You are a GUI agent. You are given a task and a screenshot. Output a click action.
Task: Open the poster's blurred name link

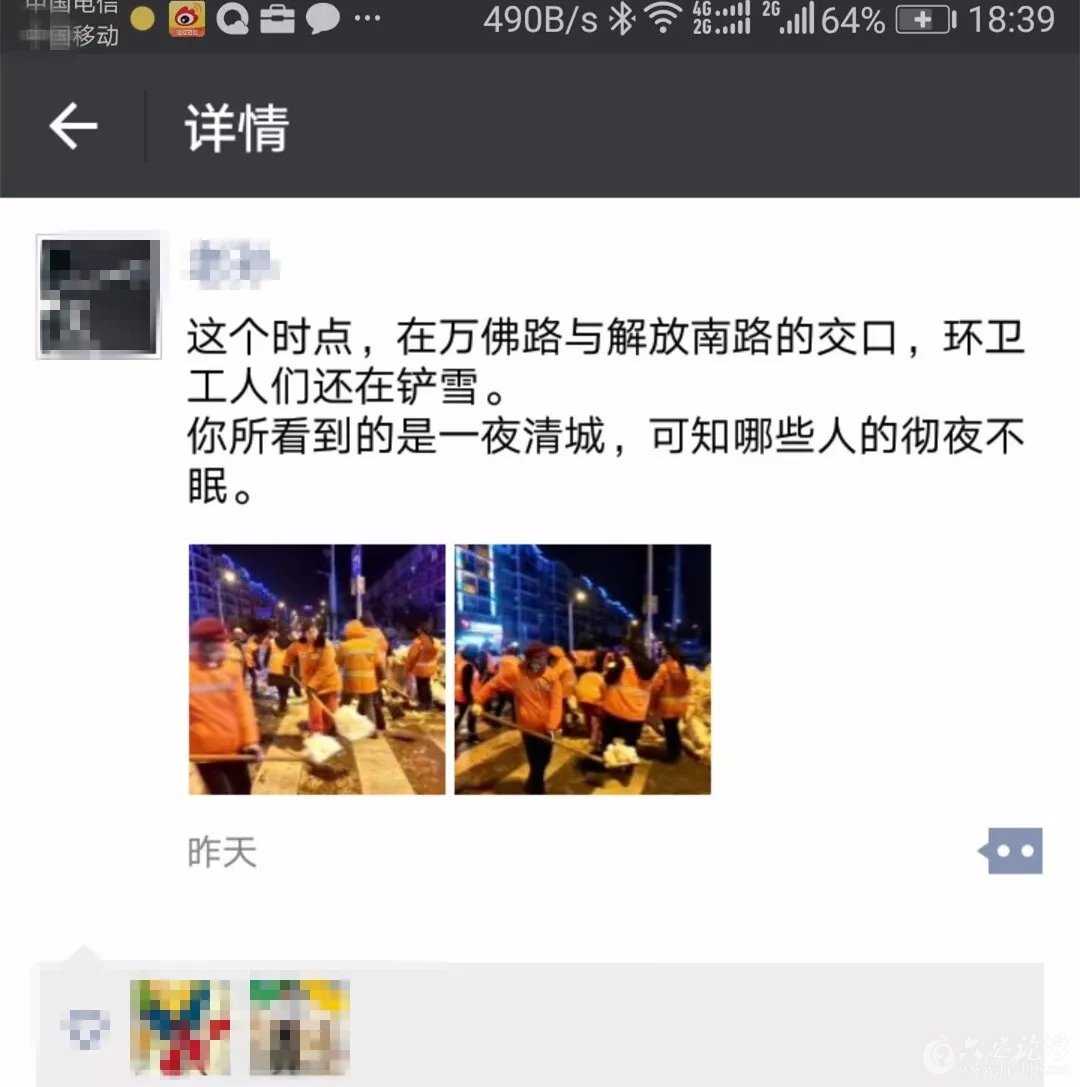pos(234,264)
